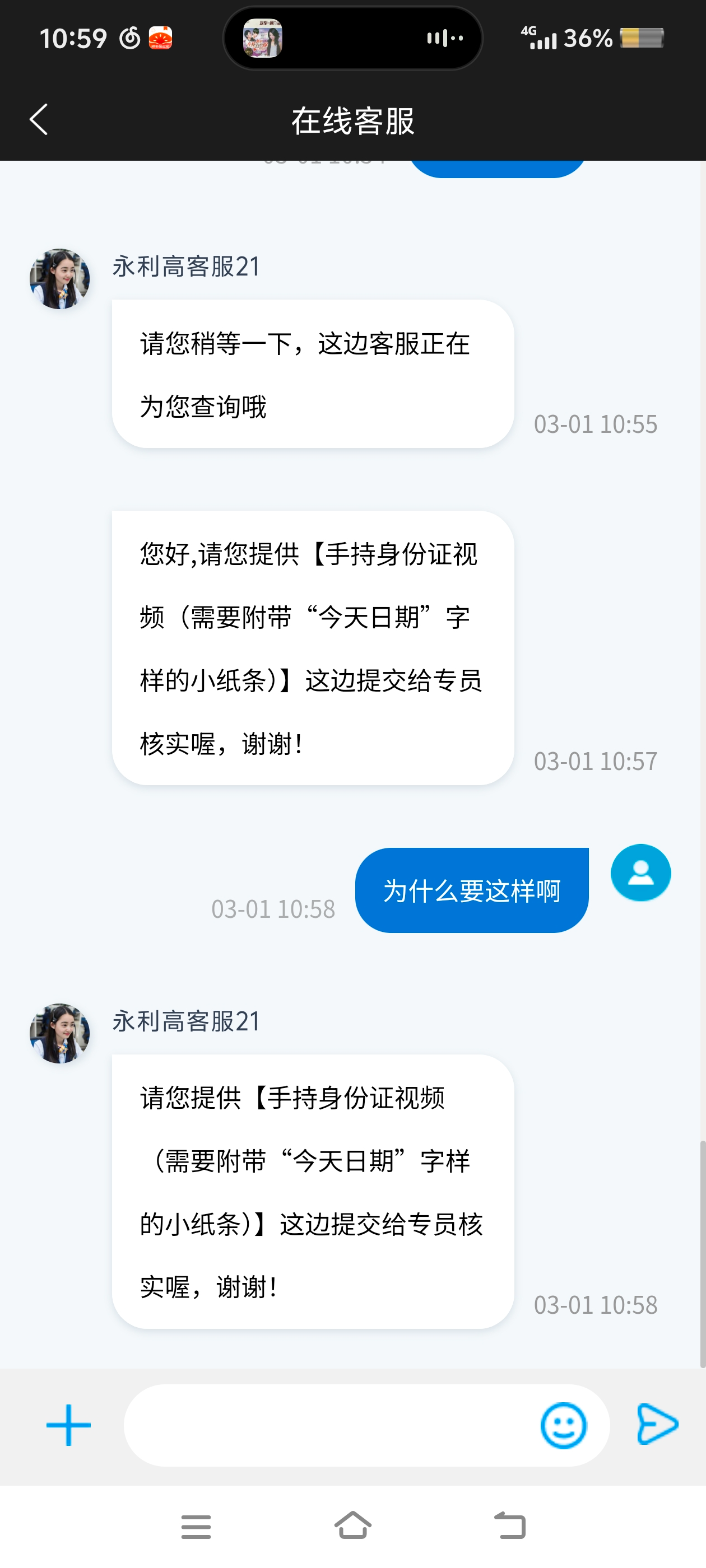This screenshot has width=706, height=1568.
Task: Open the recent apps menu
Action: (x=196, y=1527)
